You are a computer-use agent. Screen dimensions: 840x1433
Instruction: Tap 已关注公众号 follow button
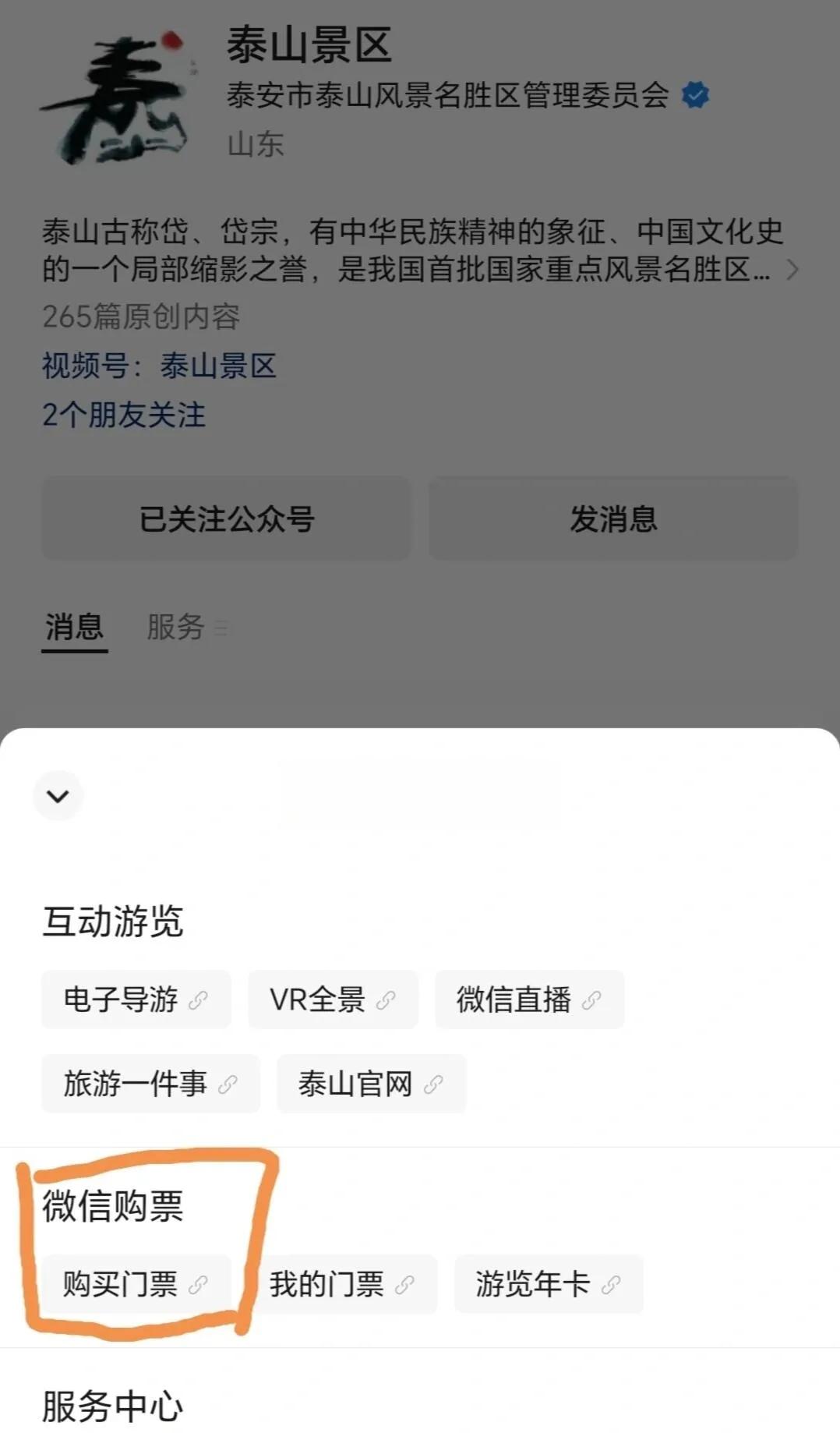pos(226,518)
